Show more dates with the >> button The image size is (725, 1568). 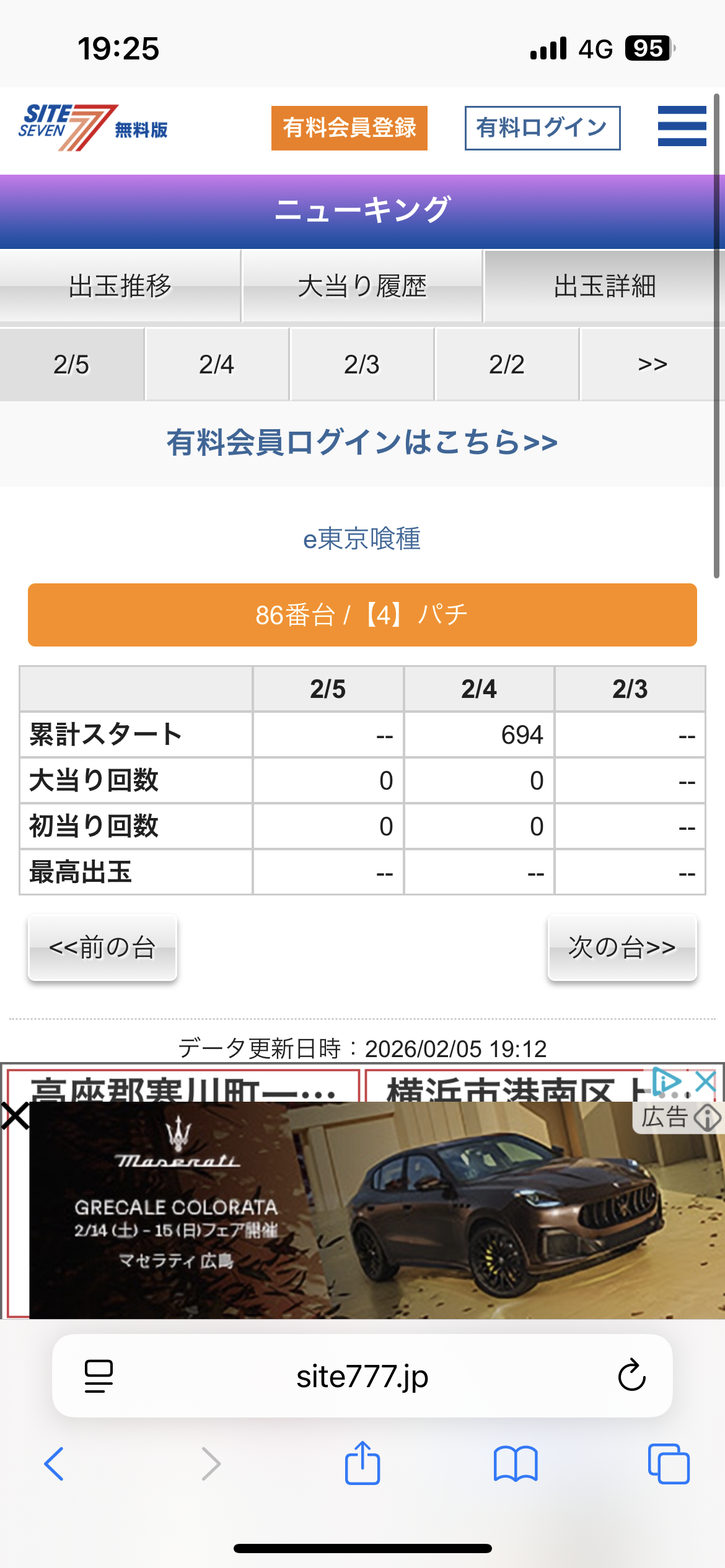coord(652,364)
